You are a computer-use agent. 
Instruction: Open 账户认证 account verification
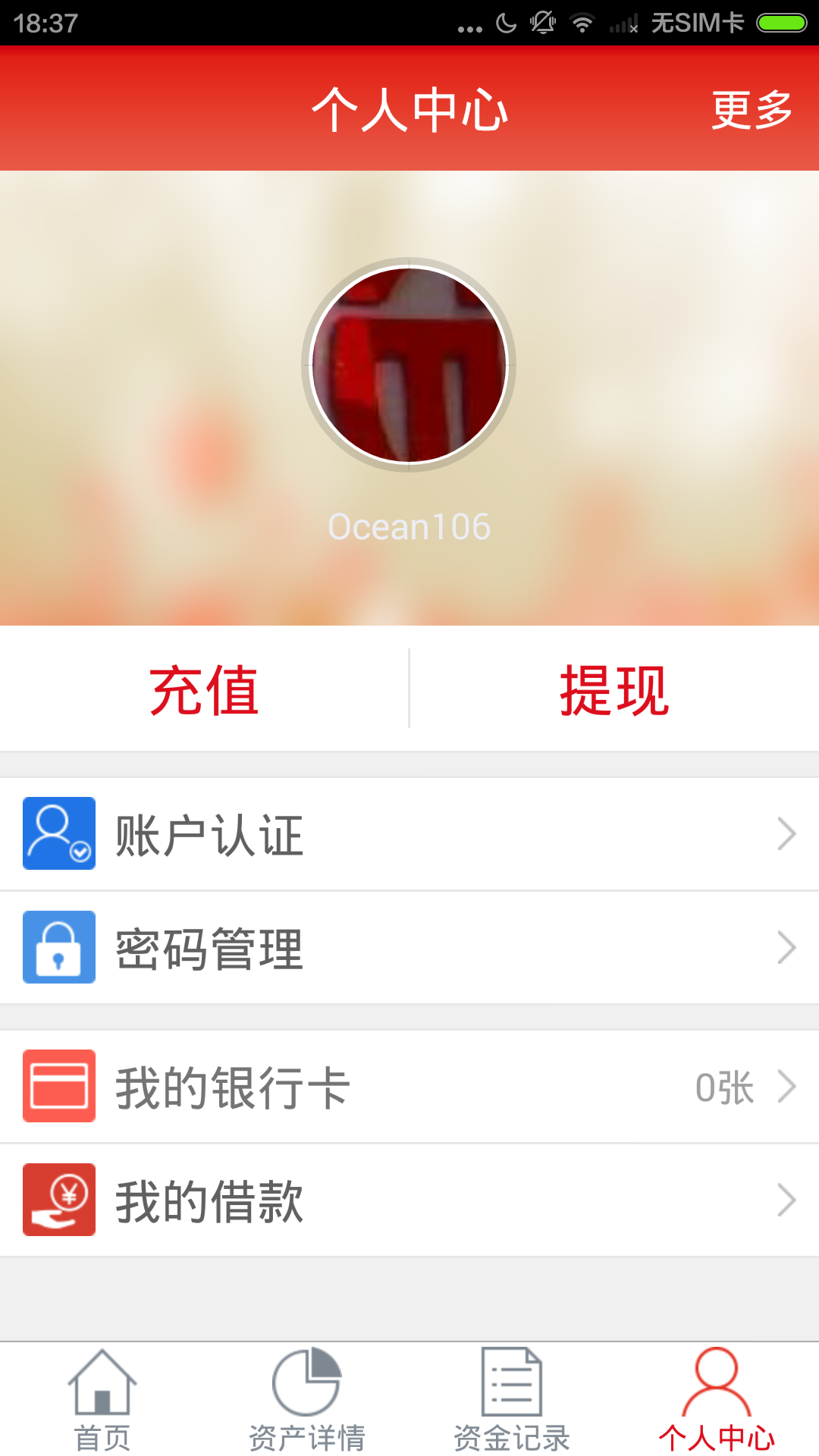(409, 834)
